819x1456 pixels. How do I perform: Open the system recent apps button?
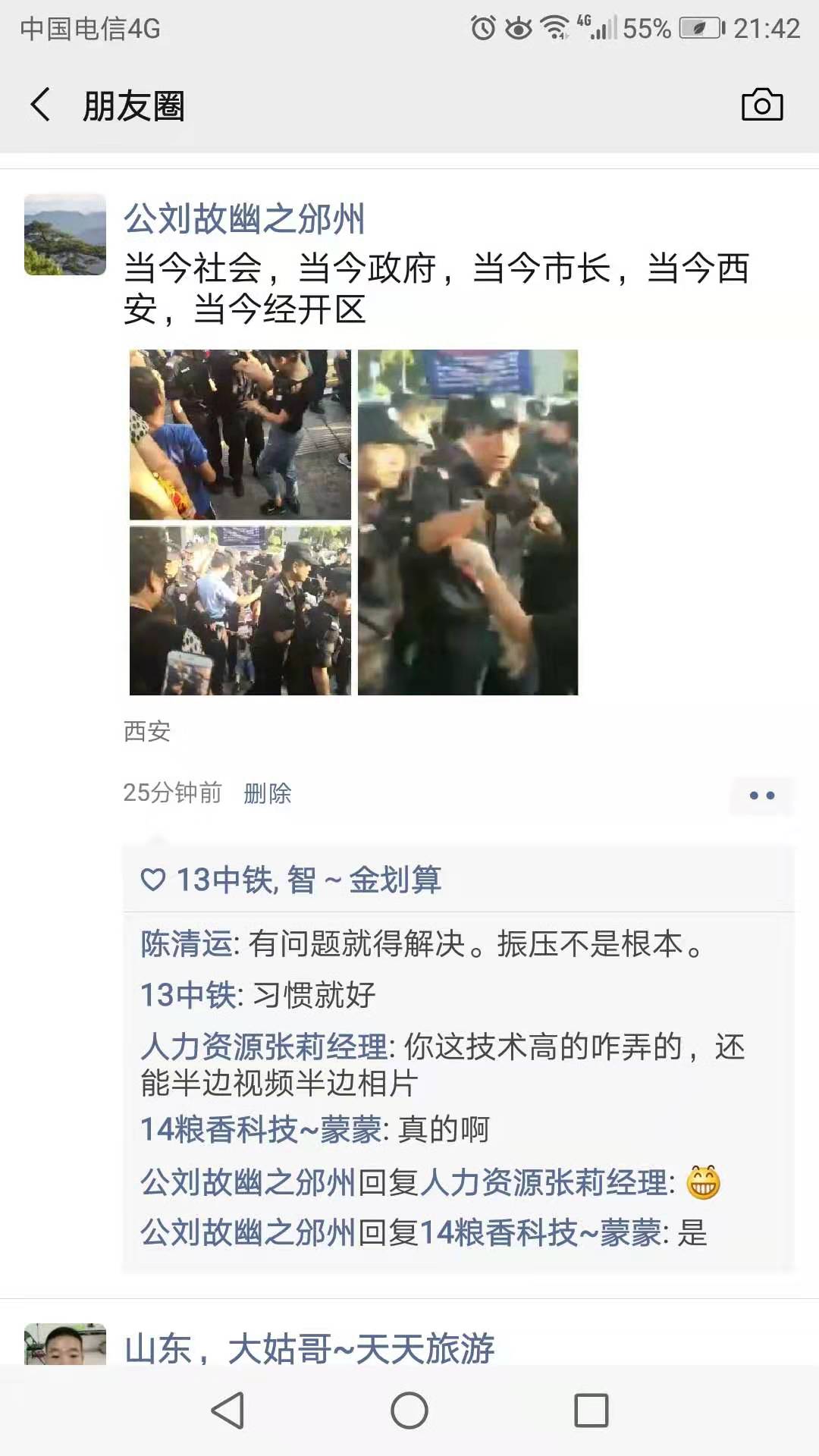(591, 1410)
